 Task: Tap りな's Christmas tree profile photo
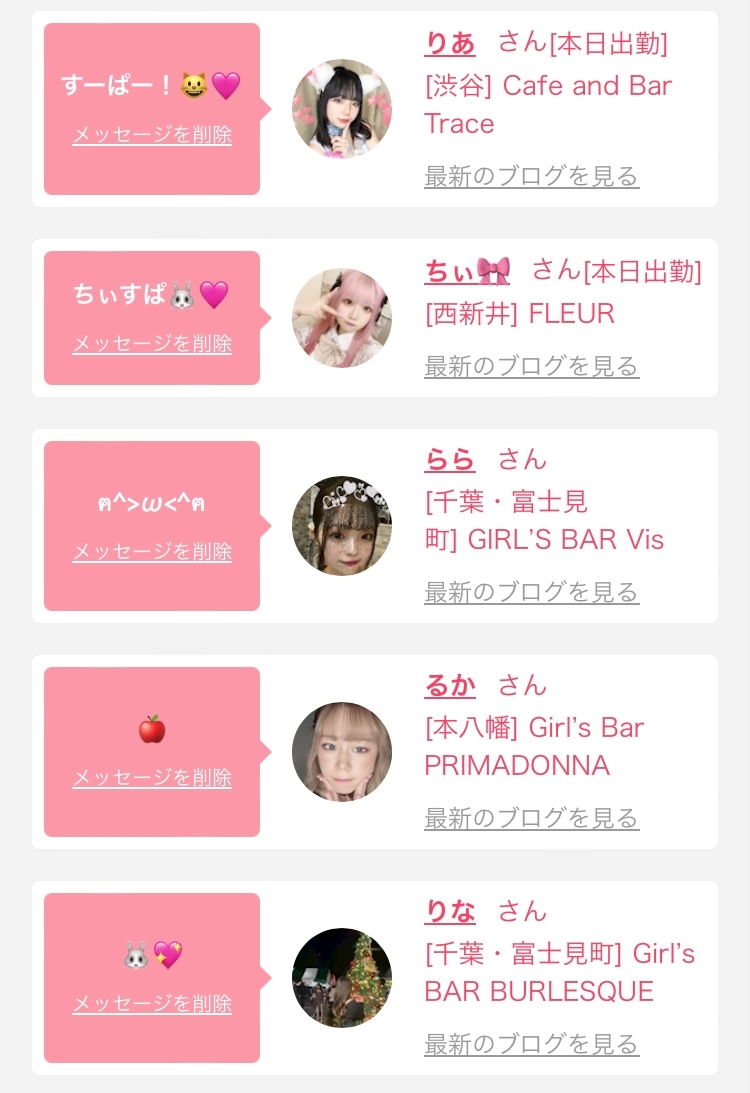click(342, 977)
